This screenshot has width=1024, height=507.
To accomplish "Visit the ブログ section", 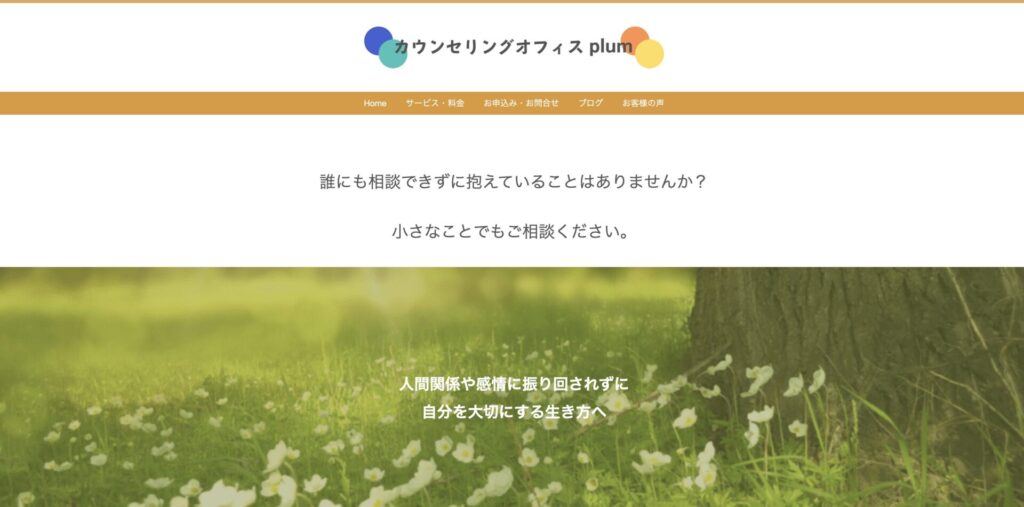I will 590,103.
